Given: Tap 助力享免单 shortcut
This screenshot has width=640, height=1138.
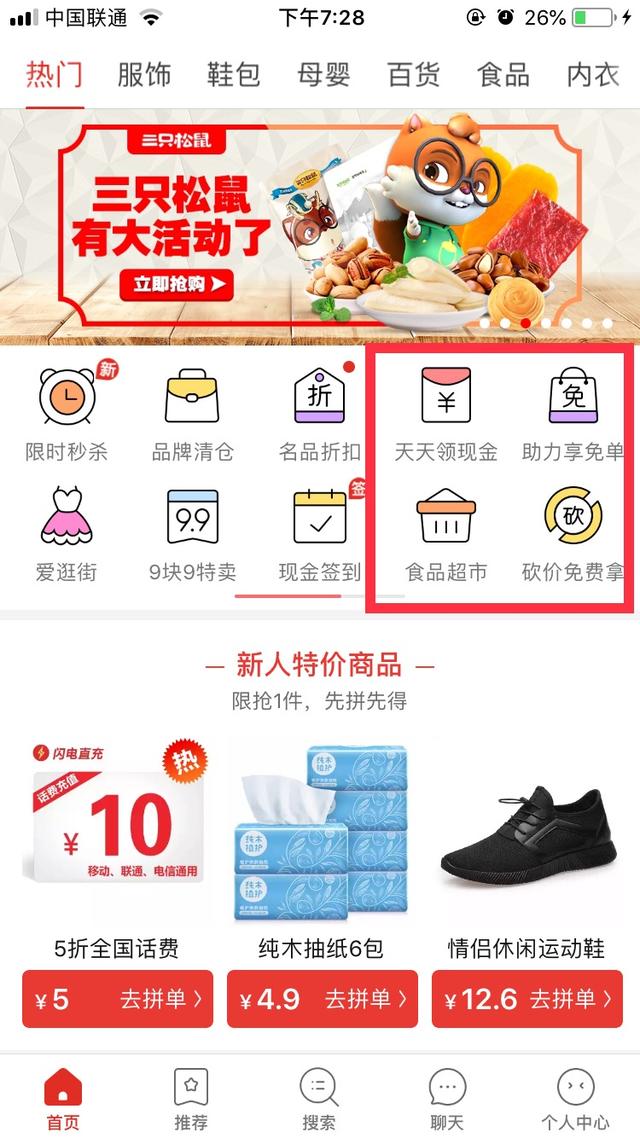Looking at the screenshot, I should tap(572, 412).
